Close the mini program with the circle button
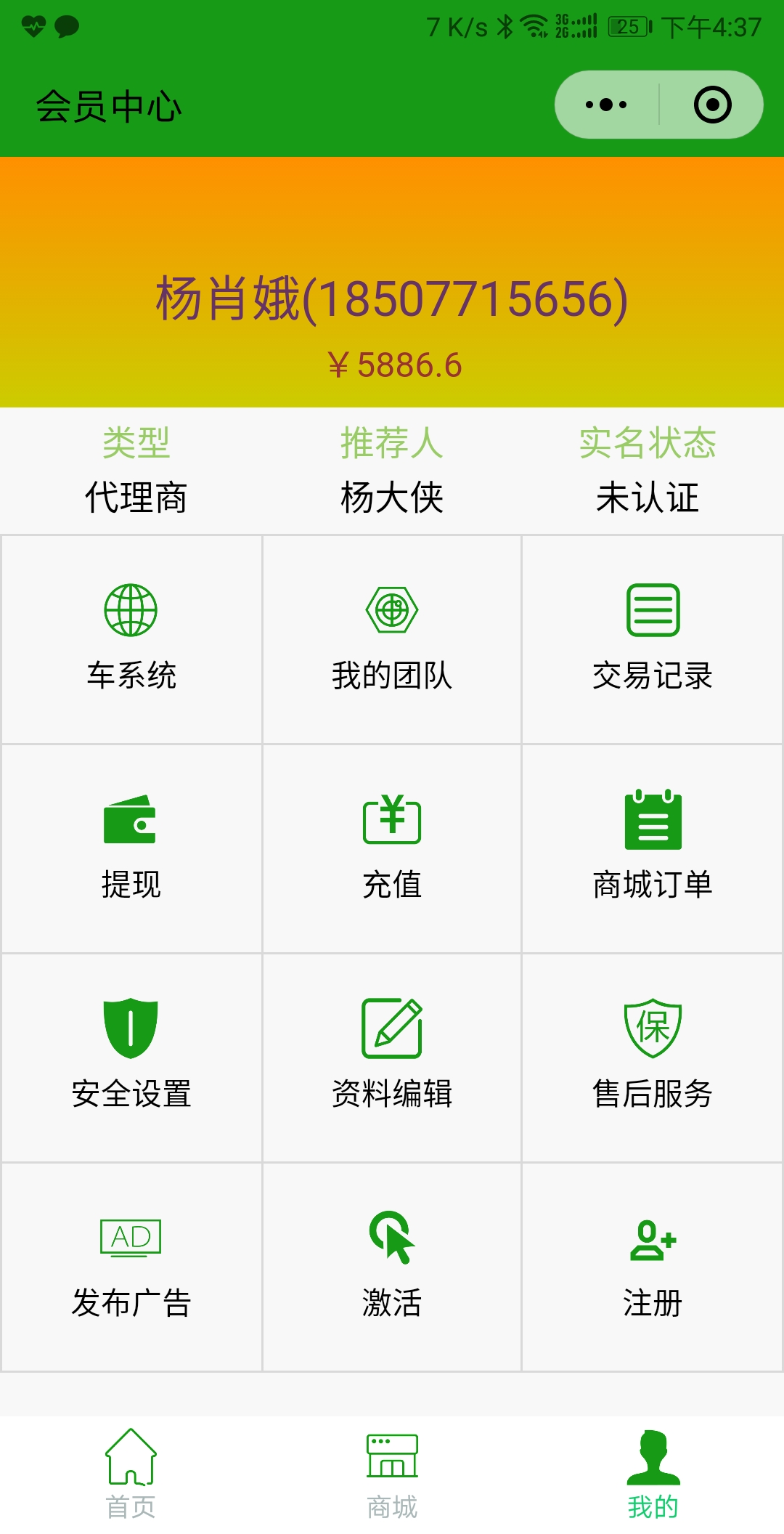The width and height of the screenshot is (784, 1534). pyautogui.click(x=712, y=105)
